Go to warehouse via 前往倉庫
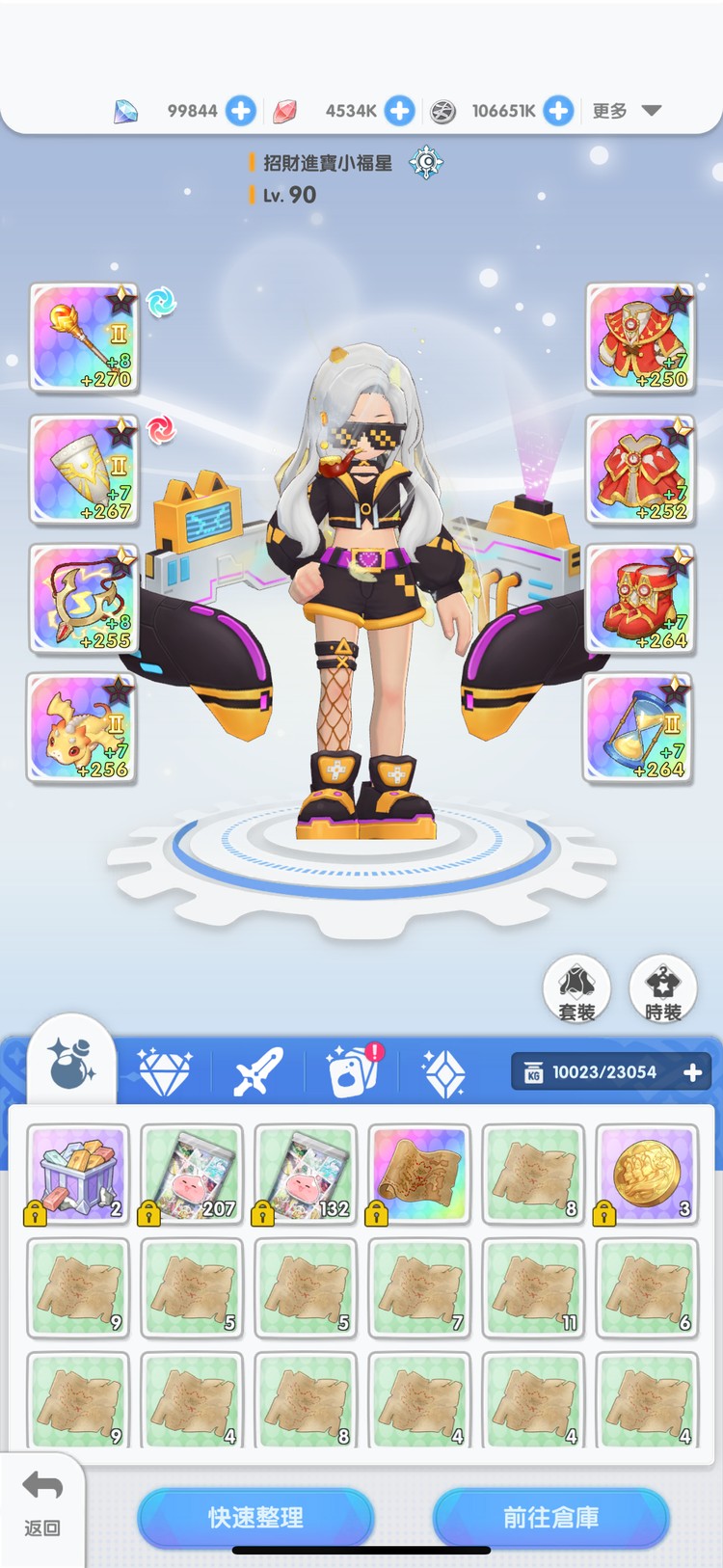This screenshot has height=1568, width=723. pos(550,1517)
